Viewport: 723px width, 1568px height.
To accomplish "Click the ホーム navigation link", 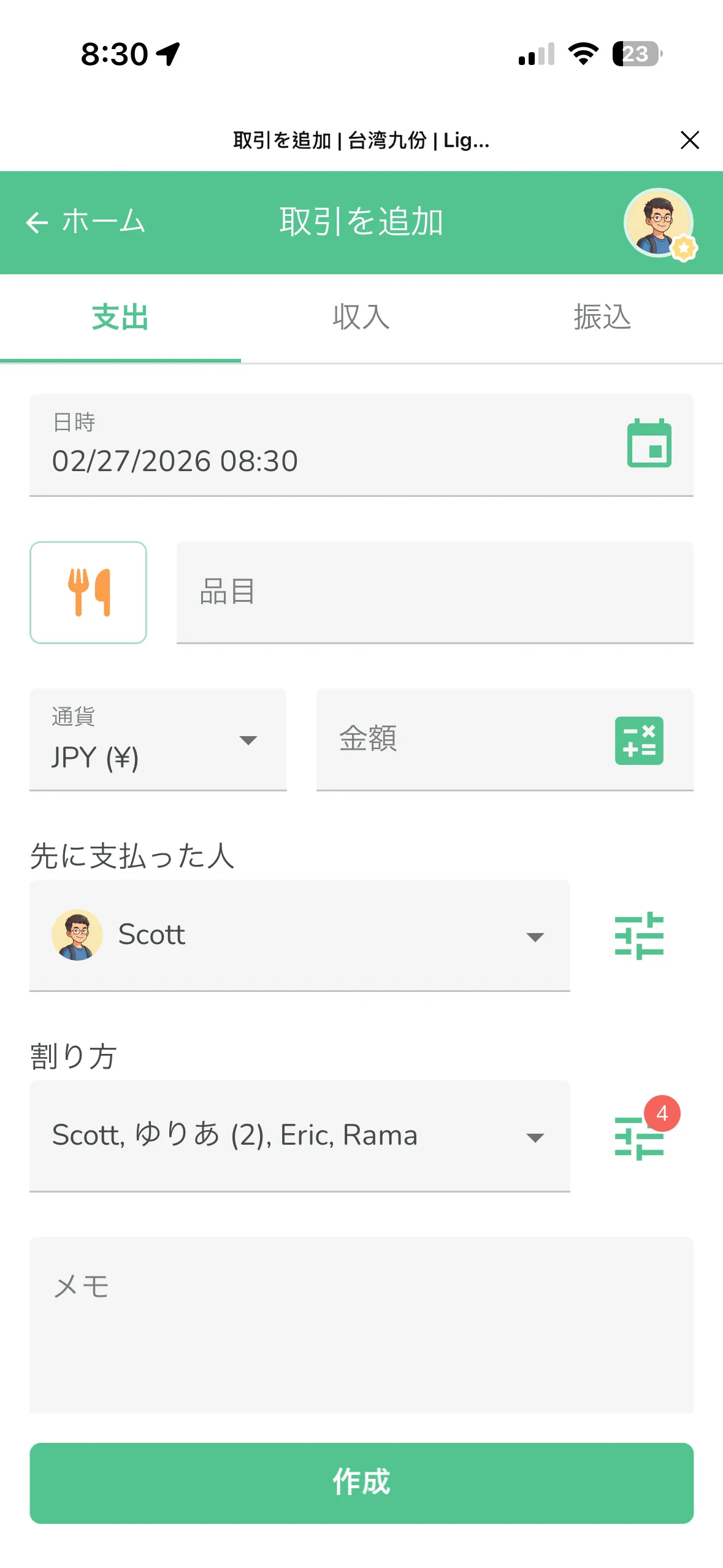I will coord(102,221).
